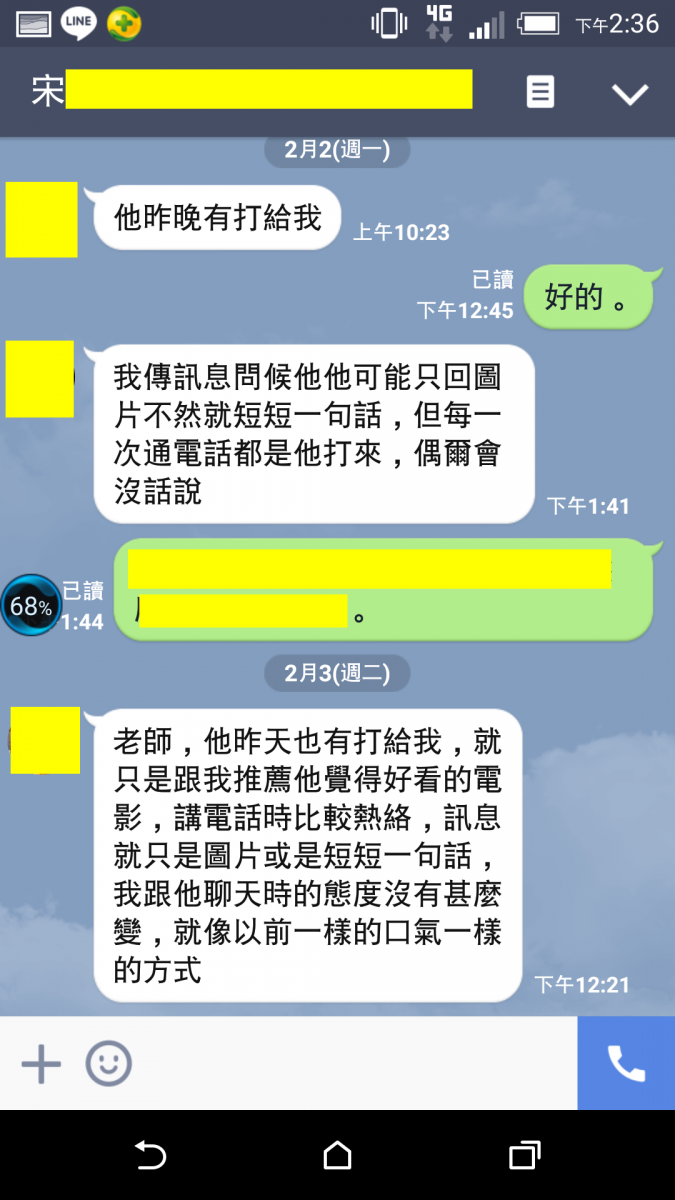Open the emoji sticker picker
Screen dimensions: 675x1200
point(108,1063)
